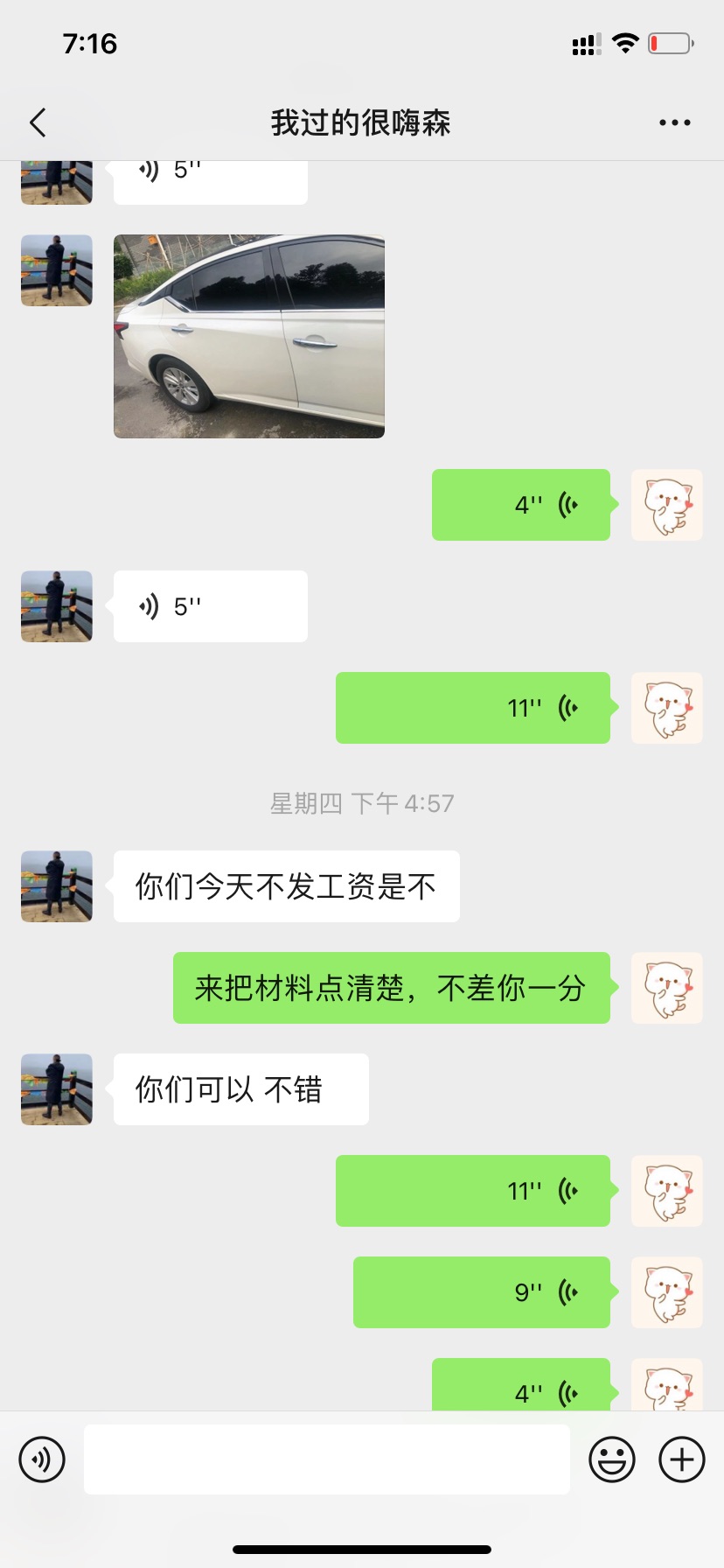
Task: Play the sent 4-second voice message under the car photo
Action: click(x=520, y=505)
